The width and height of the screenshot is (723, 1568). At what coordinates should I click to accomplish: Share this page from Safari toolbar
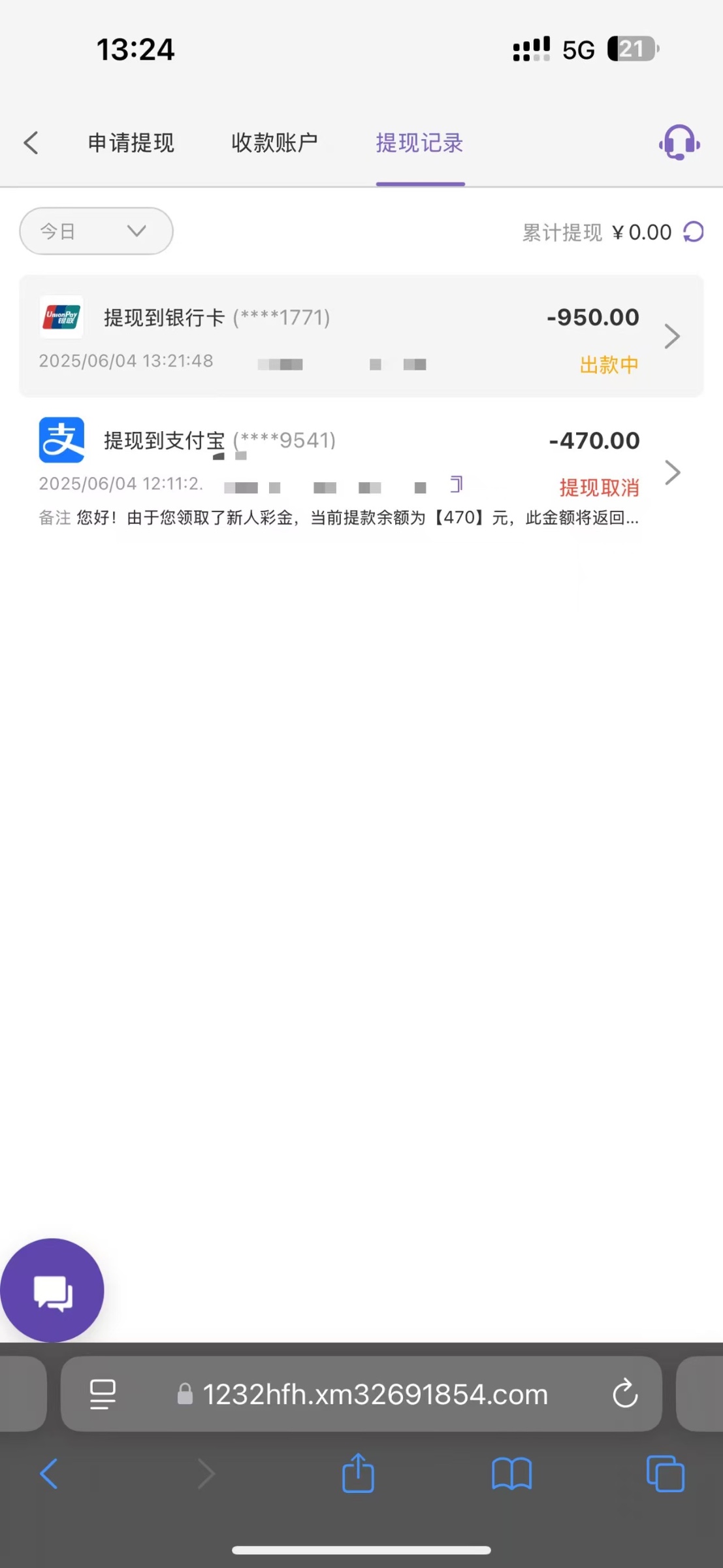[358, 1473]
